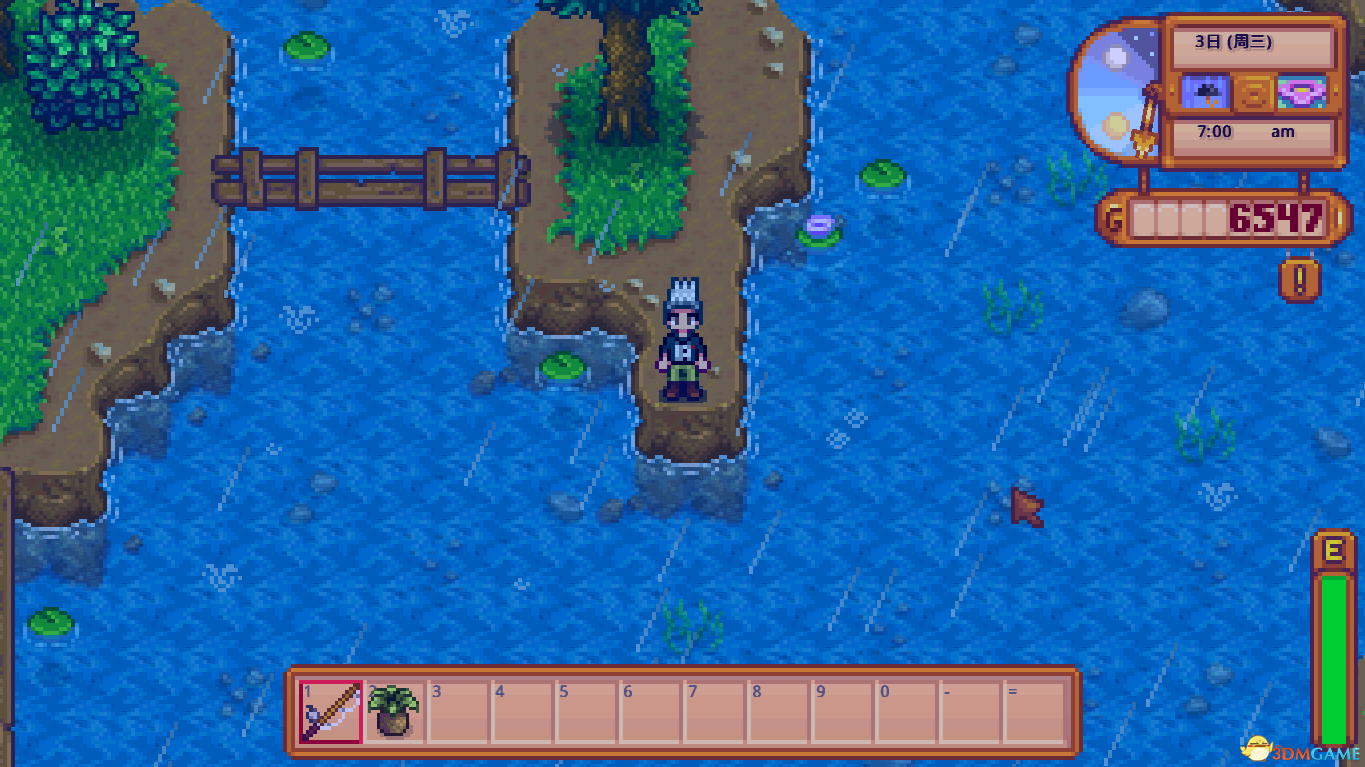
Task: Open the journal exclamation mark icon
Action: [x=1299, y=280]
